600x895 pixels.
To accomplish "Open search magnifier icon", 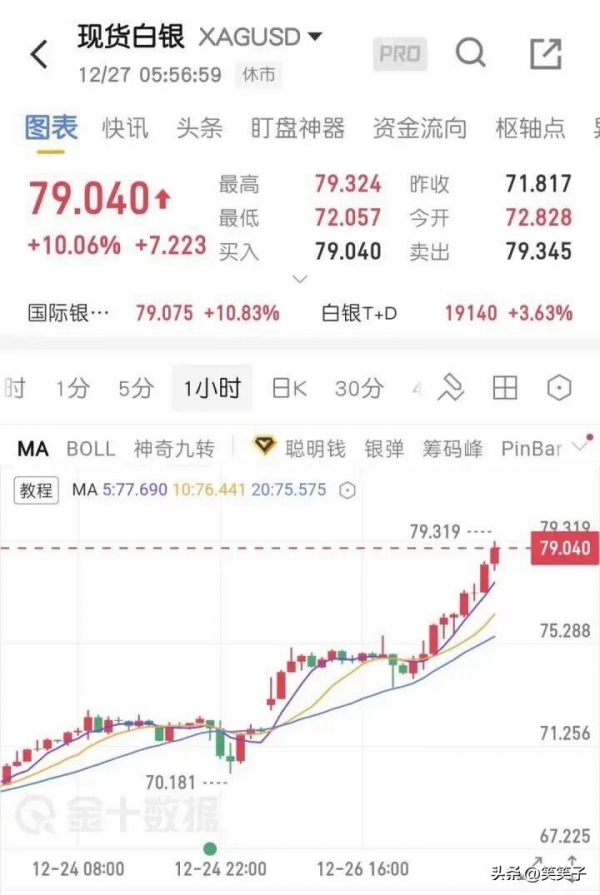I will 470,53.
